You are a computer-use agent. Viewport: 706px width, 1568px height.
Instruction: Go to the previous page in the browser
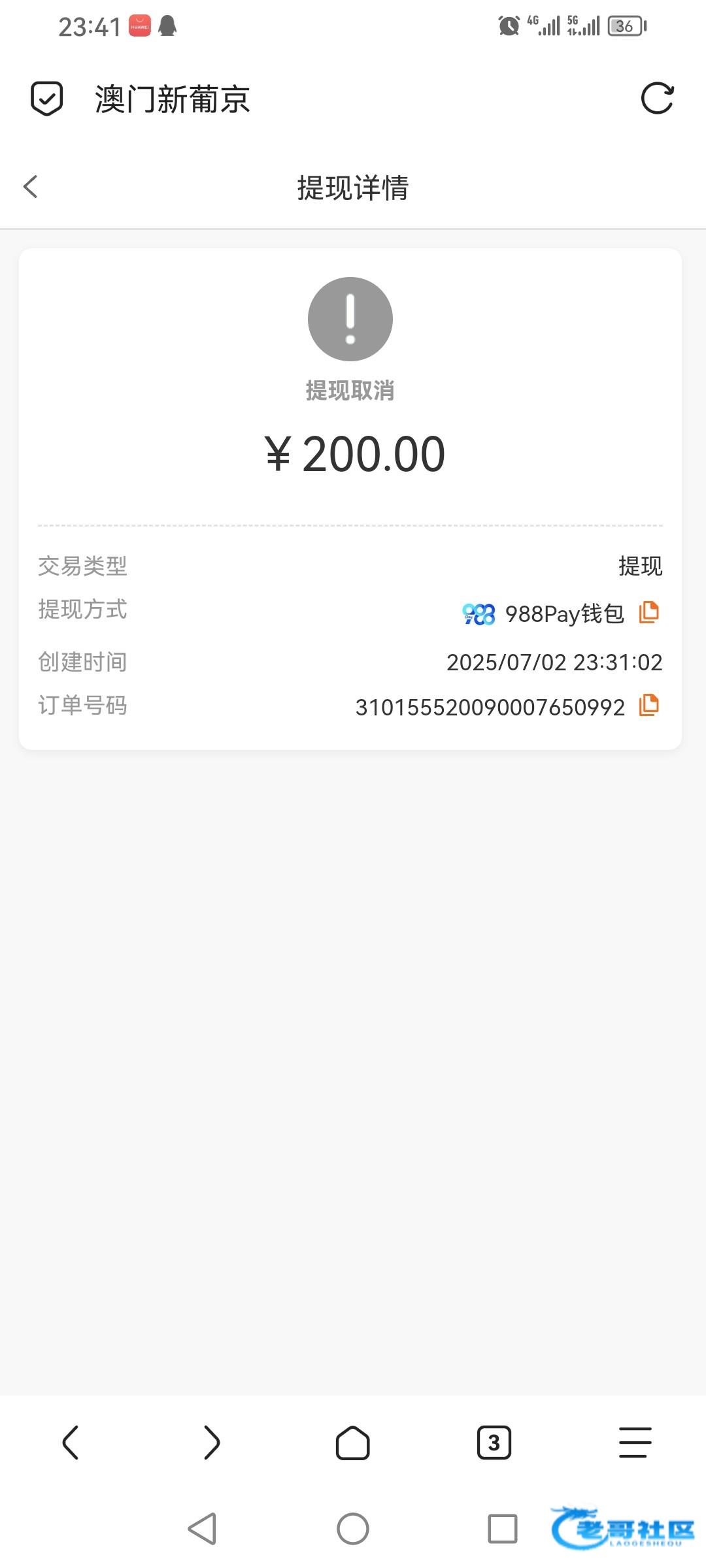pos(71,1442)
